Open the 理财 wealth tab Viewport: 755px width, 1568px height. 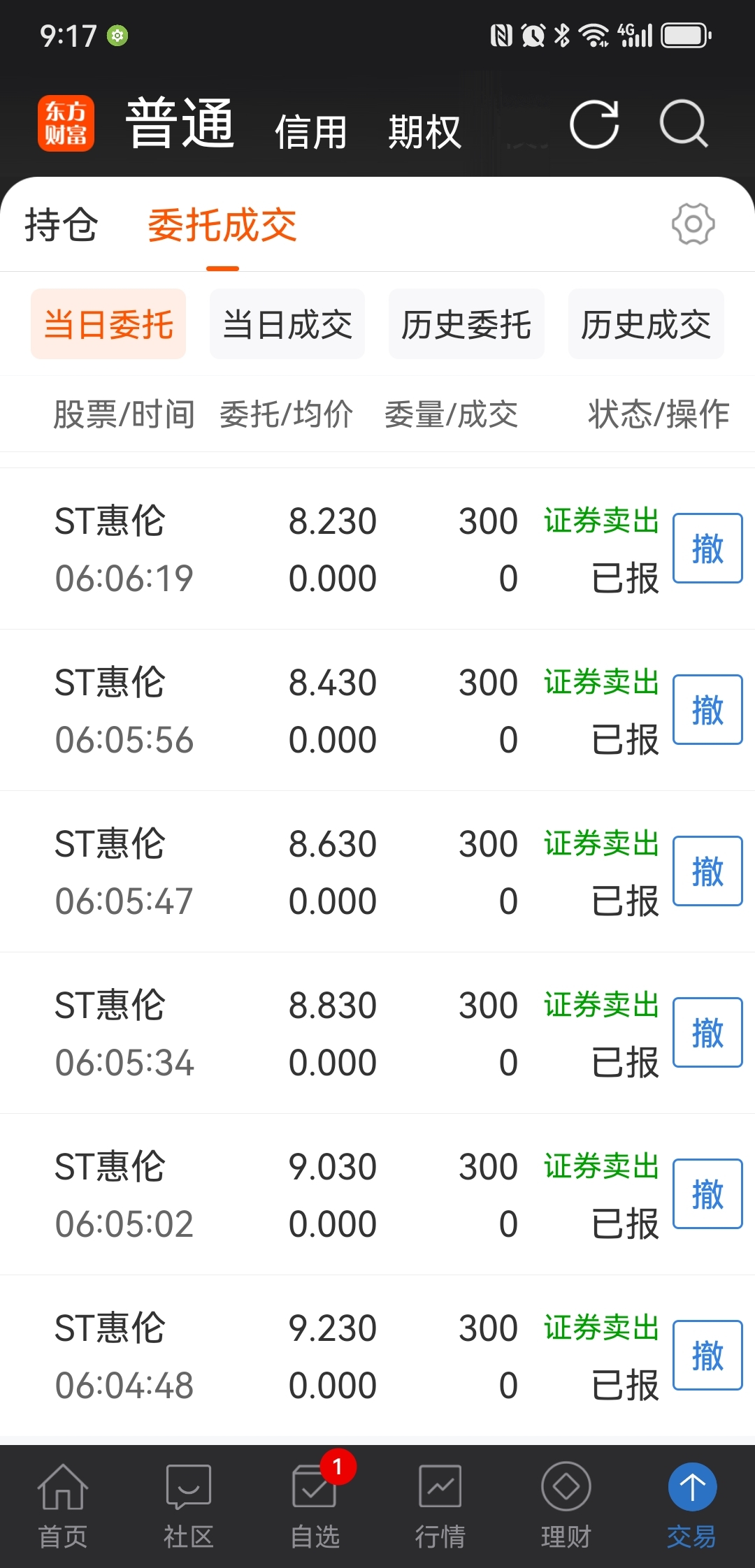click(566, 1506)
